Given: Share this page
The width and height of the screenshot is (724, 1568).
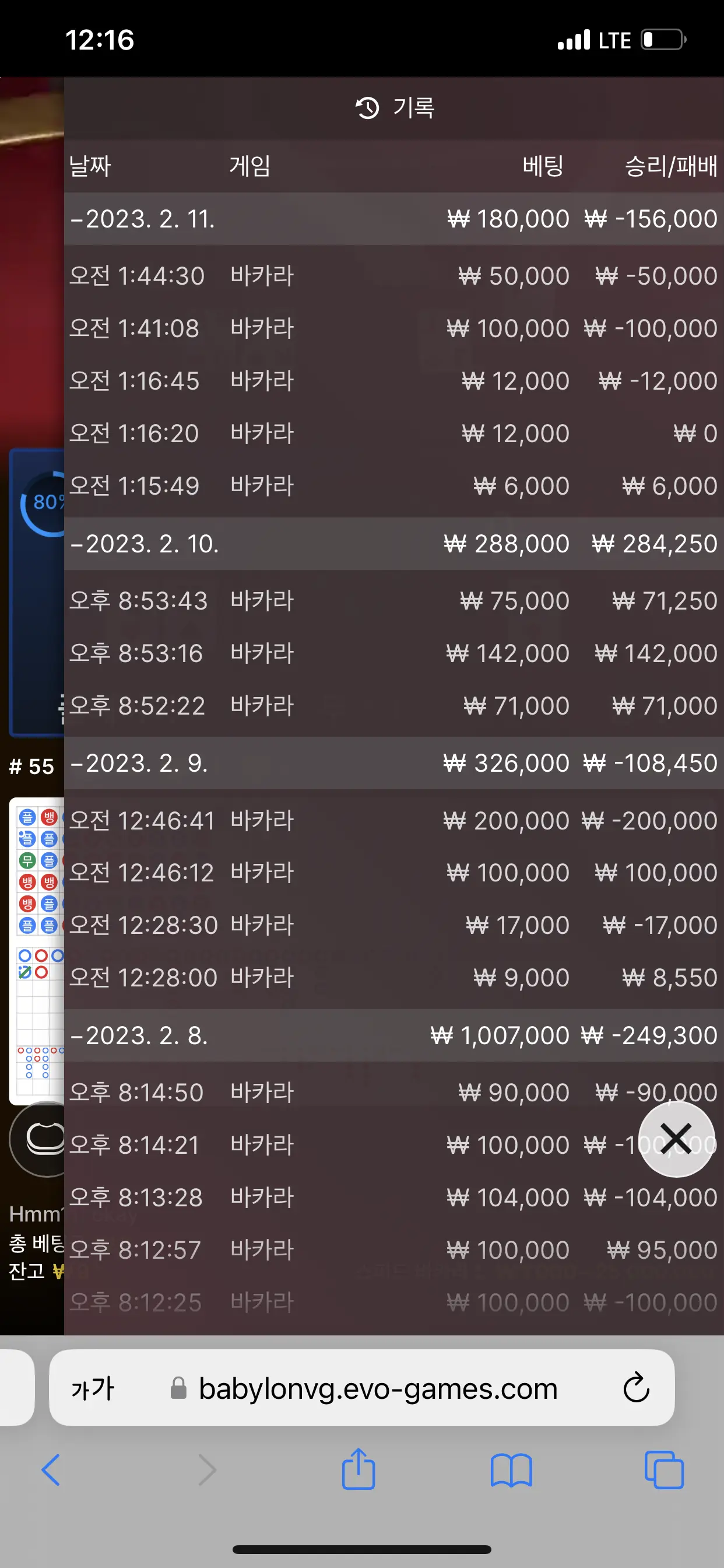Looking at the screenshot, I should pos(359,1468).
